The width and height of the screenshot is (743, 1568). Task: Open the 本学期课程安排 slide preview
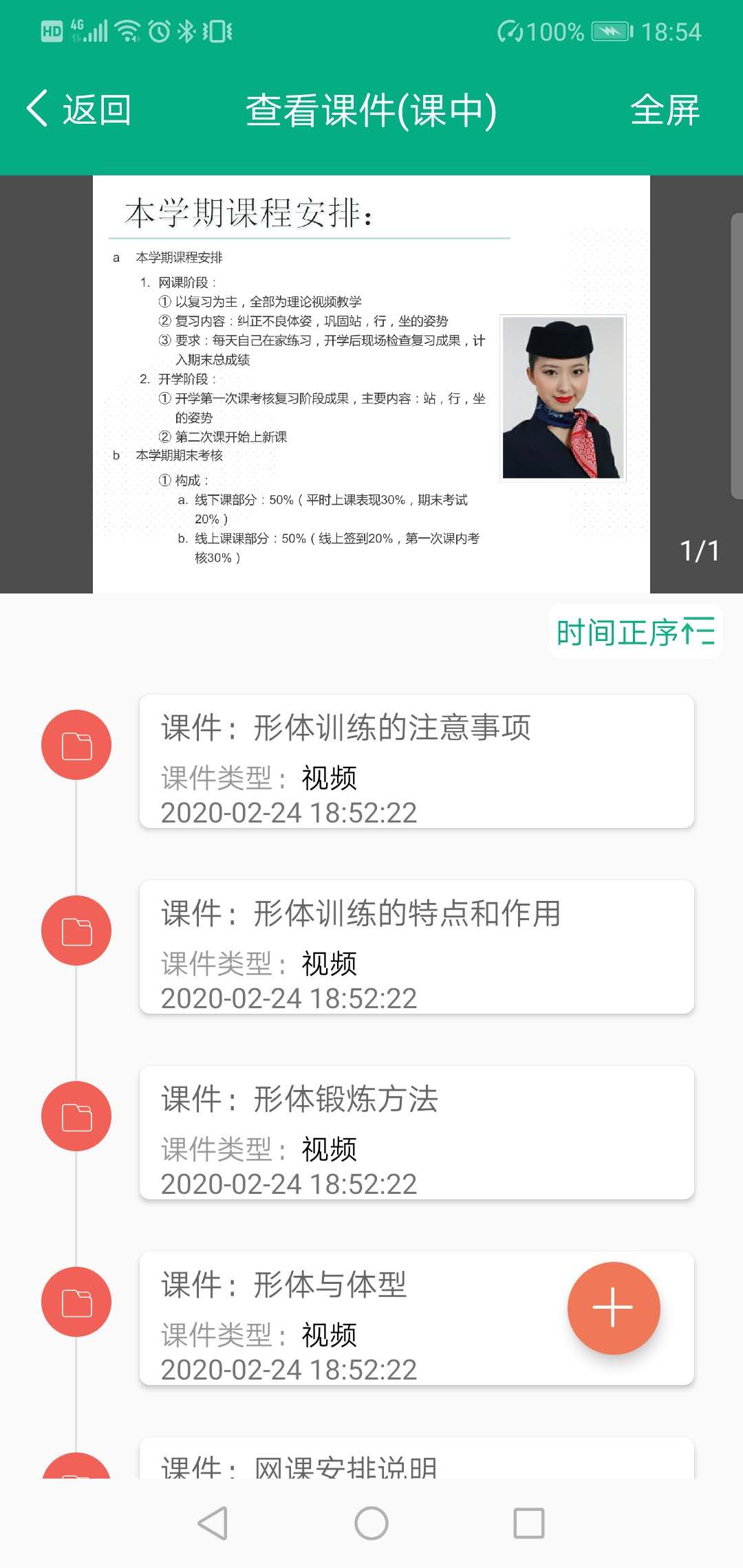(371, 384)
